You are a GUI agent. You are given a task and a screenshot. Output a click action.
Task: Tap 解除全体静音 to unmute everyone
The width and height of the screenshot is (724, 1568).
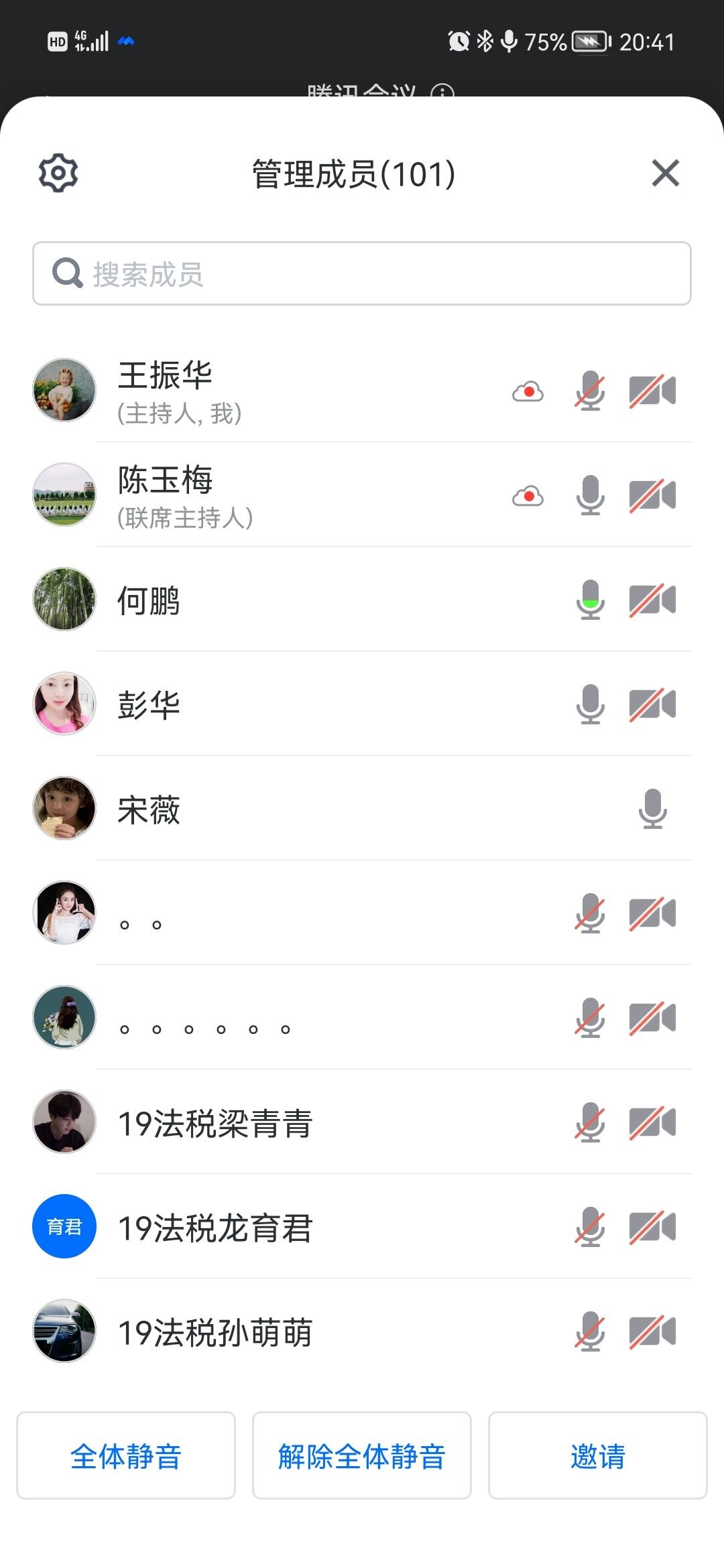point(362,1455)
